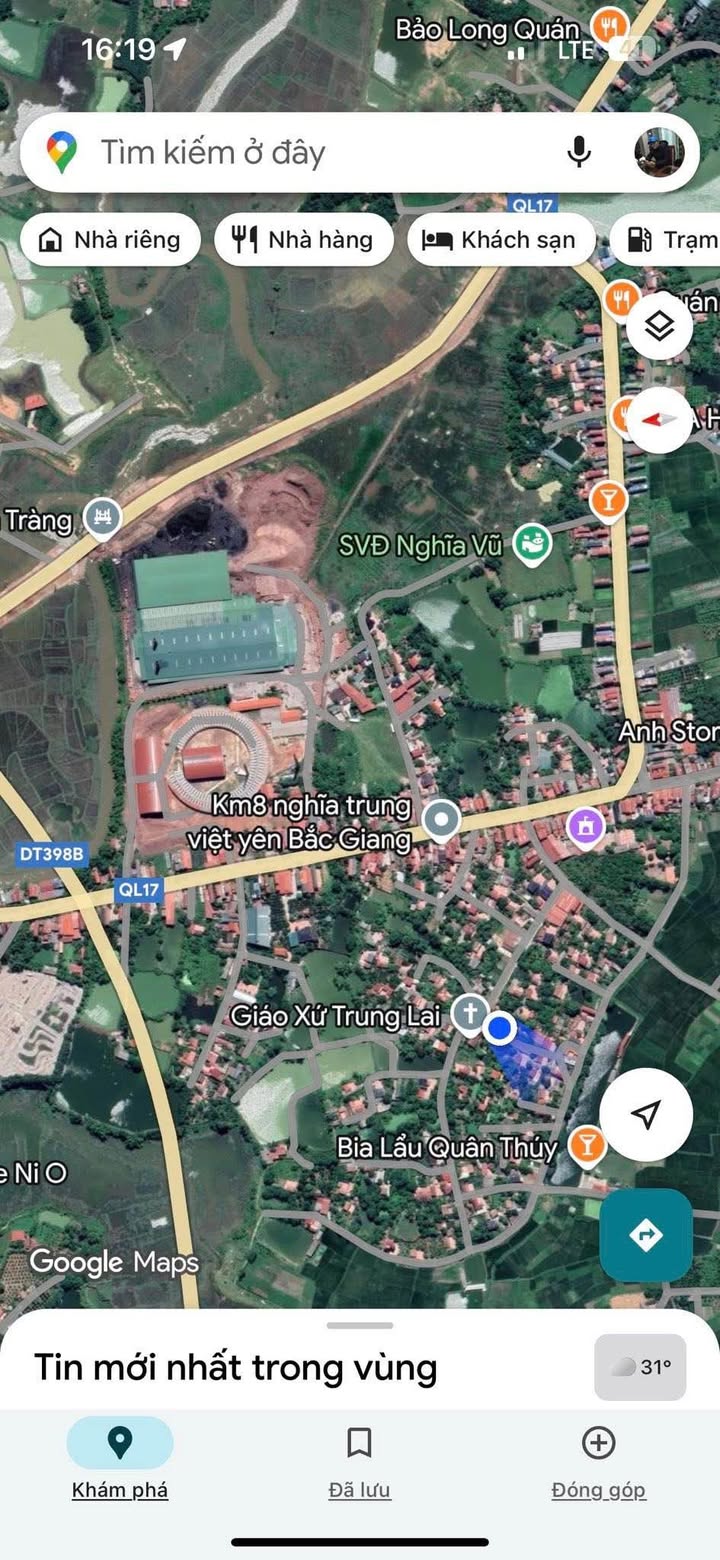Select the "Bia Lẩu Quân Thúy" map pin
This screenshot has width=720, height=1560.
587,1146
